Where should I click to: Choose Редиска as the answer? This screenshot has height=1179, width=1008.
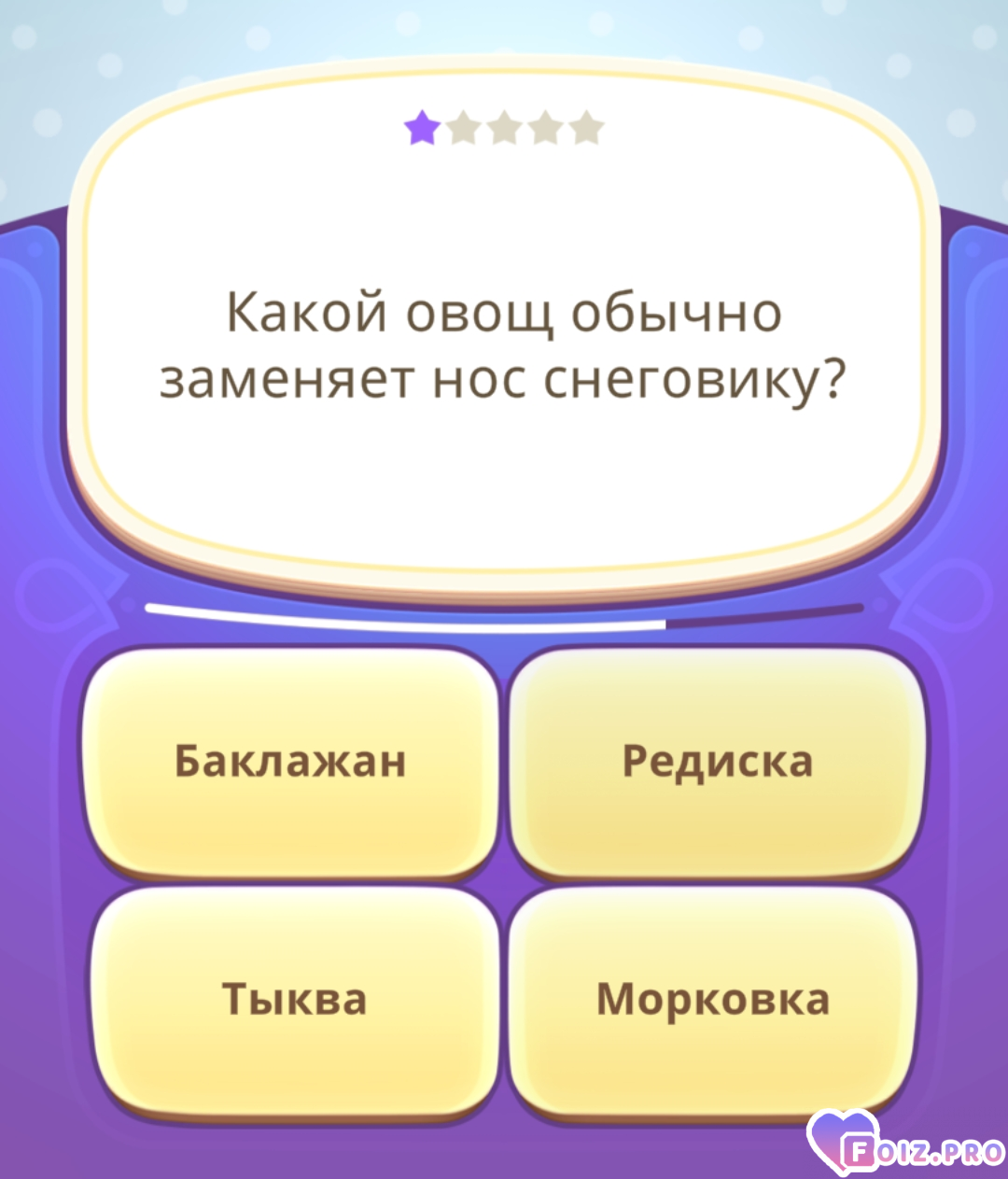[x=717, y=762]
